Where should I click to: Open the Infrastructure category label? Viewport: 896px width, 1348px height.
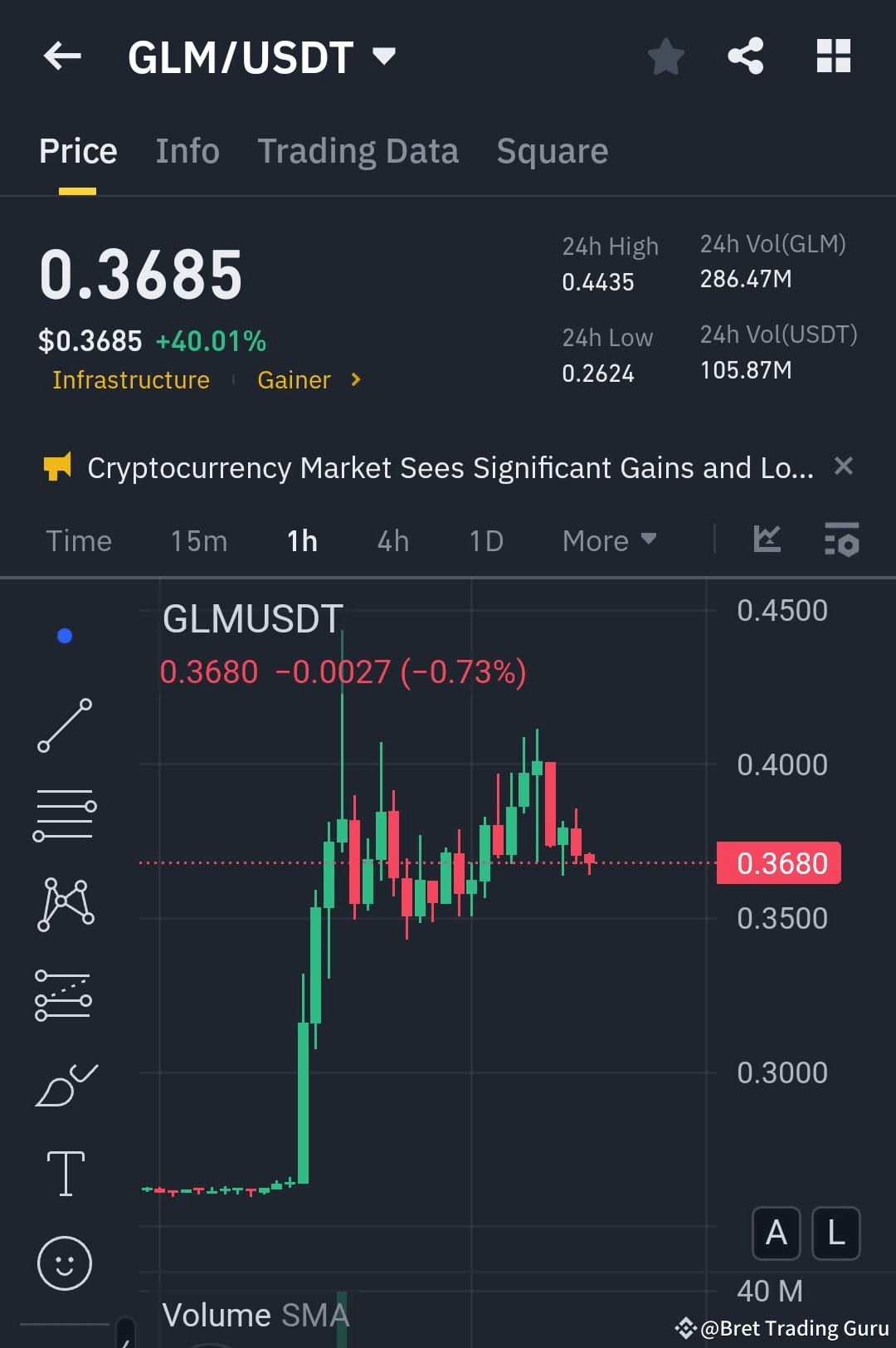[x=130, y=380]
